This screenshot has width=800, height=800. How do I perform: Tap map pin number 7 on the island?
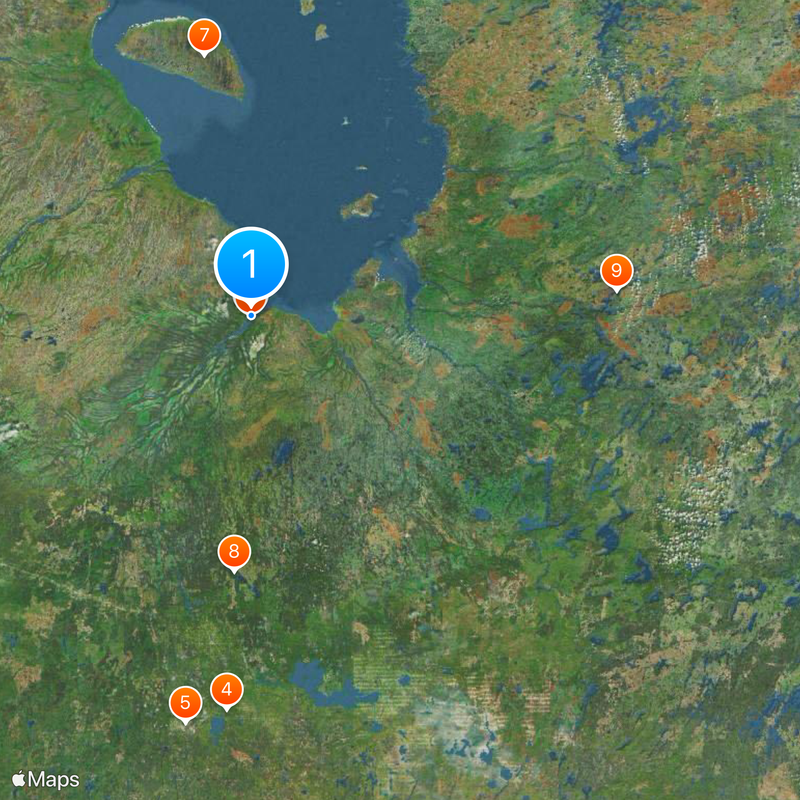pos(204,36)
